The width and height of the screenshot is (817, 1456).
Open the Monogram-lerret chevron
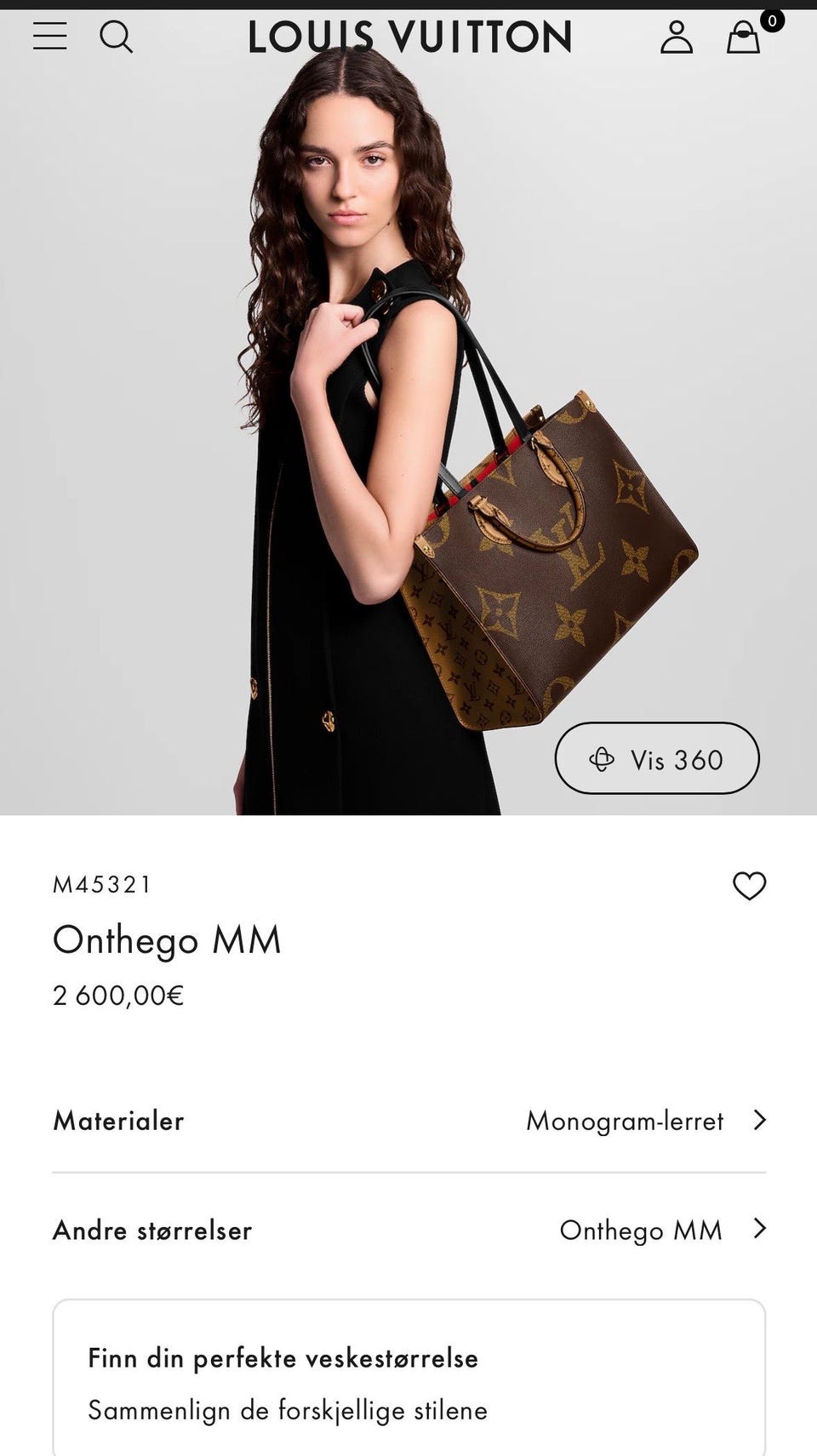coord(758,1121)
